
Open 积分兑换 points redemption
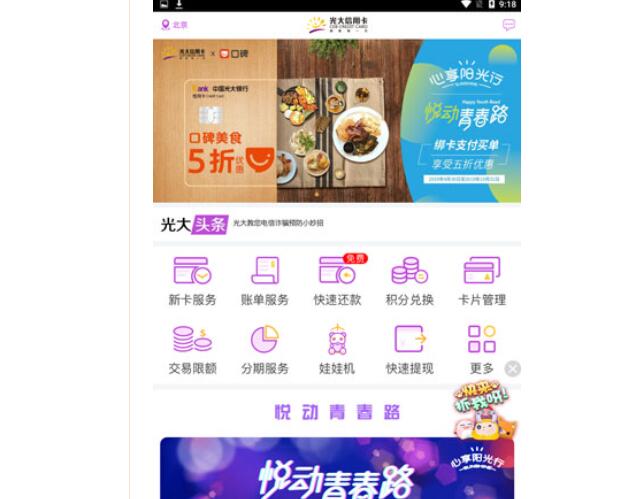409,281
